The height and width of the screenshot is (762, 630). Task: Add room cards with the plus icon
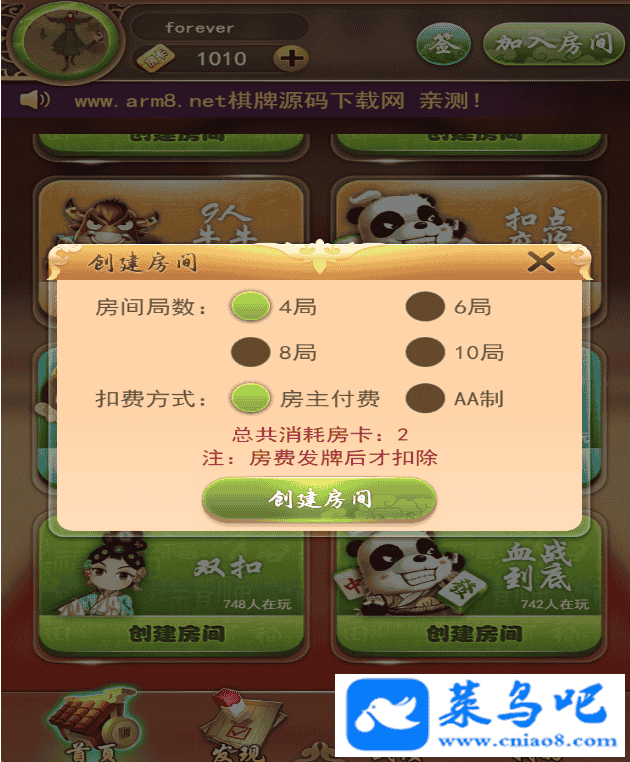point(292,58)
